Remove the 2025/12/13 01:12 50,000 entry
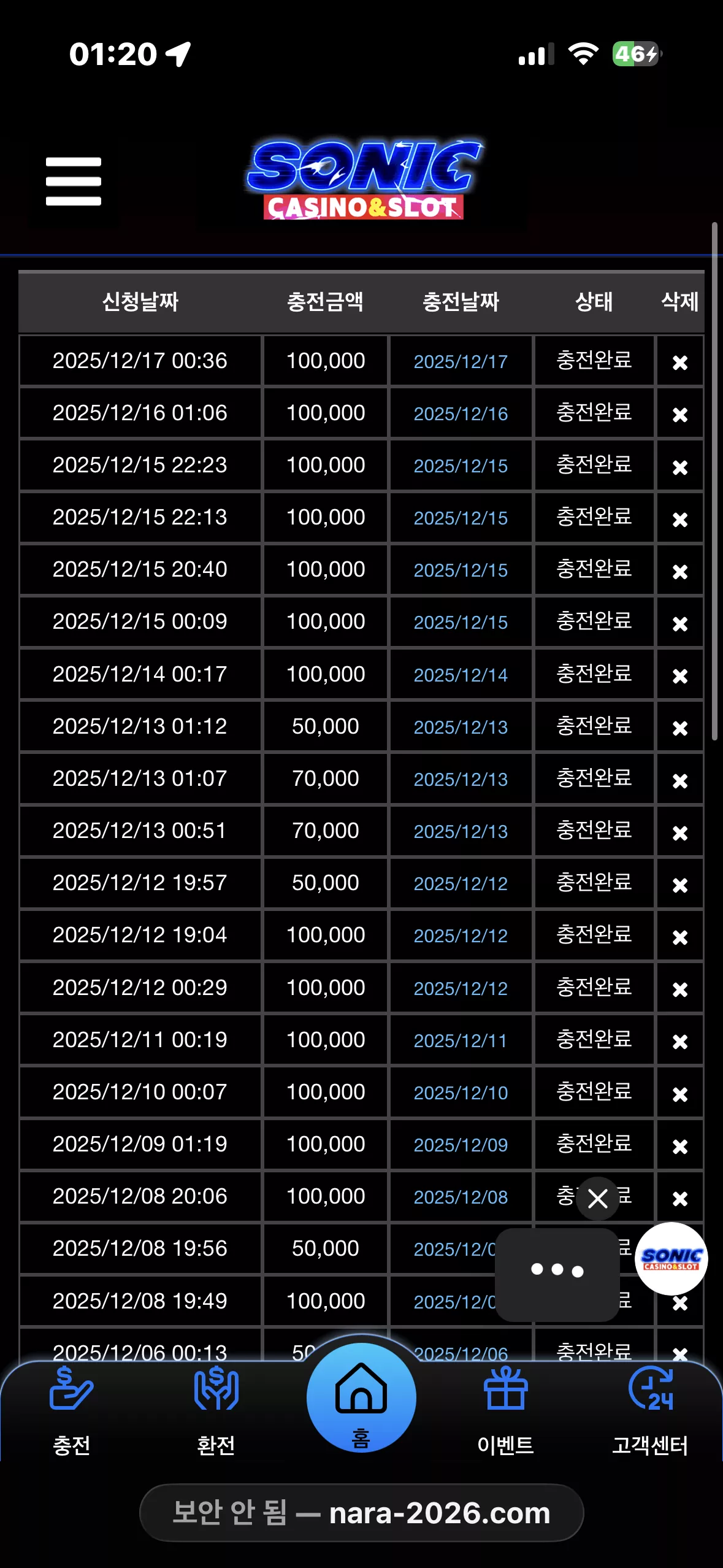Image resolution: width=723 pixels, height=1568 pixels. tap(679, 728)
